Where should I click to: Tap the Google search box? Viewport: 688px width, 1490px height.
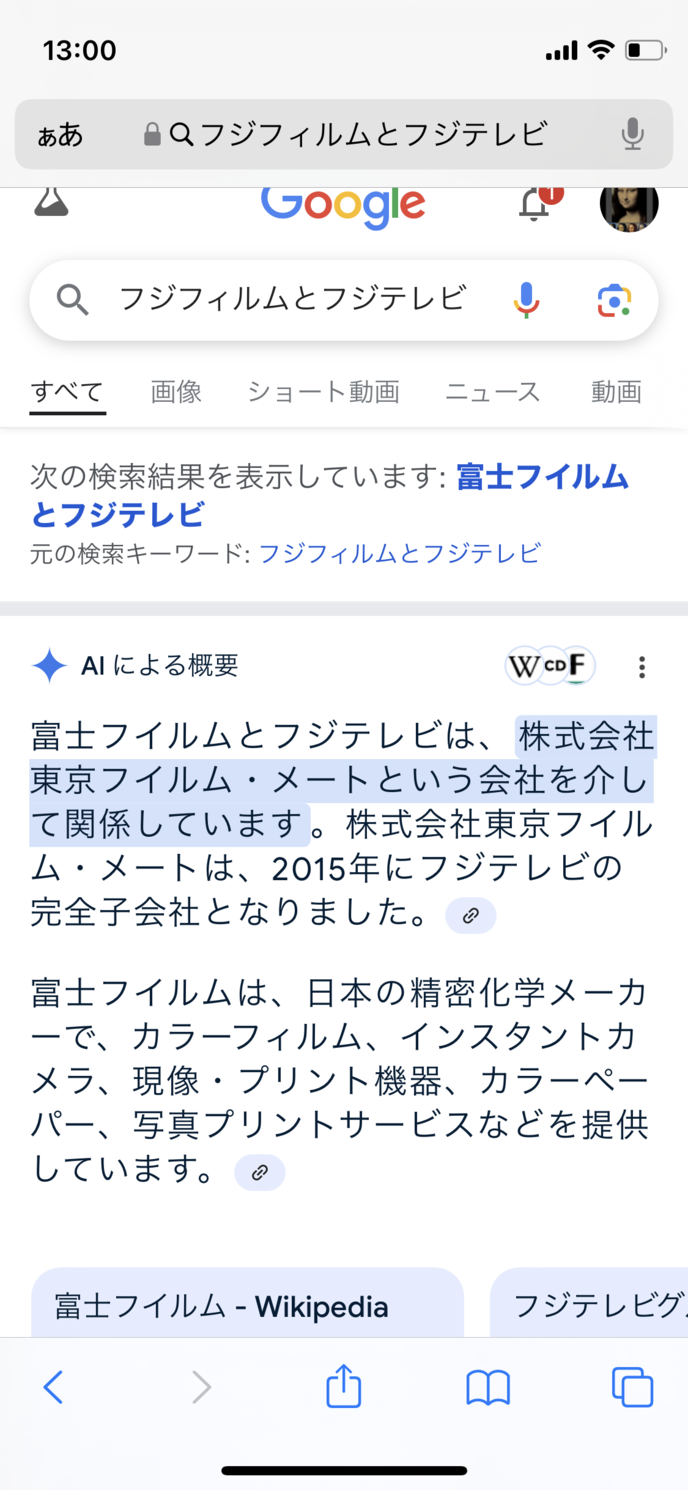click(290, 299)
